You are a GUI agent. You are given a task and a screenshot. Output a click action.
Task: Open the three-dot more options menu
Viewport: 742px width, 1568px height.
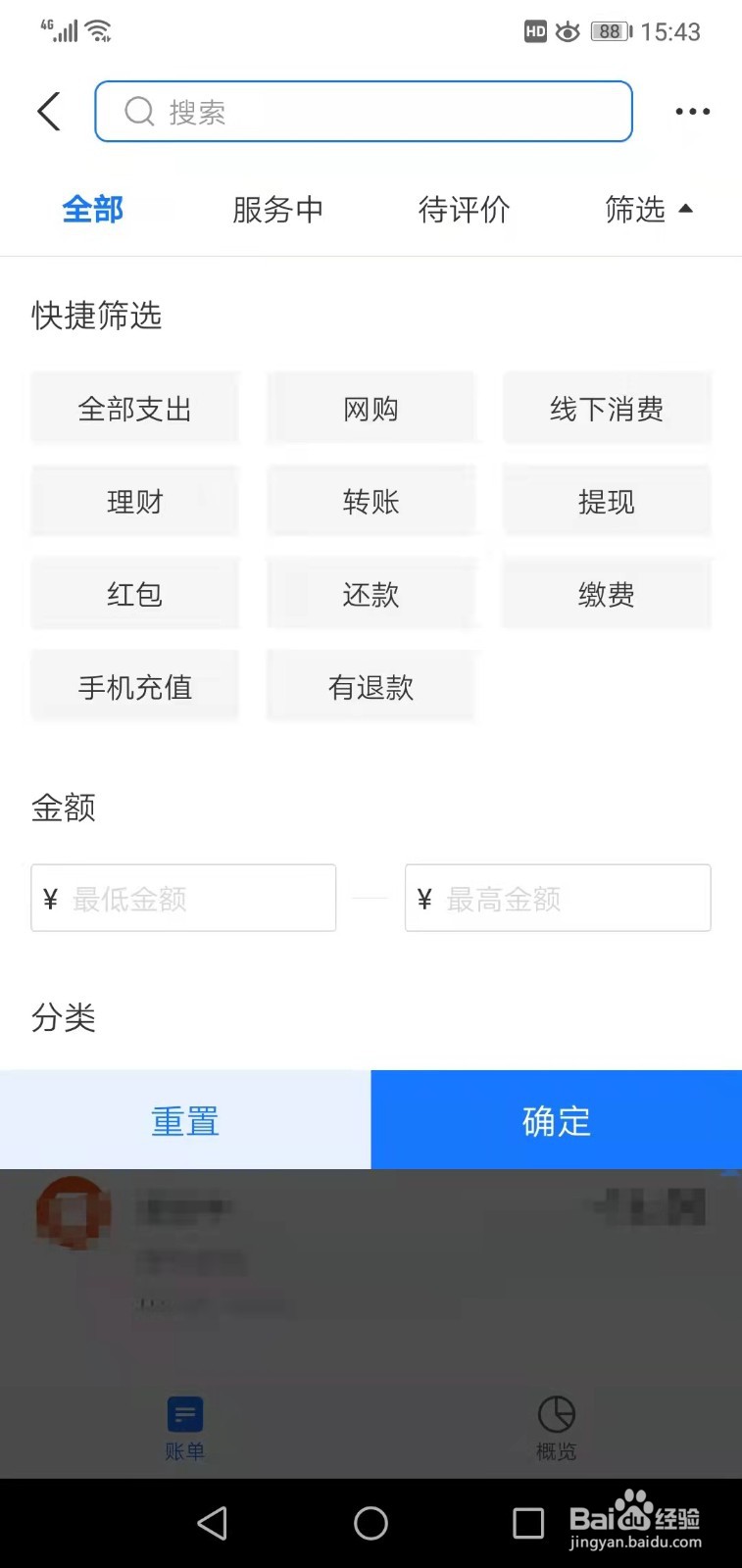692,111
